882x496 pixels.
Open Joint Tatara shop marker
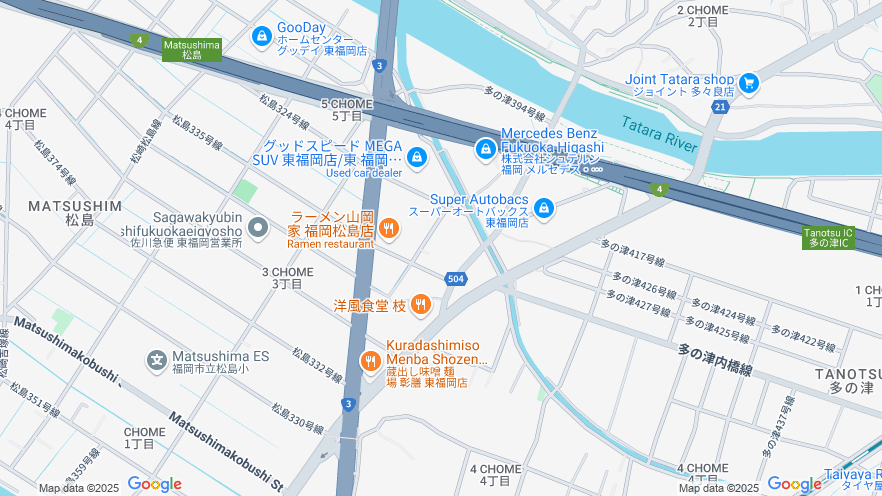[749, 82]
